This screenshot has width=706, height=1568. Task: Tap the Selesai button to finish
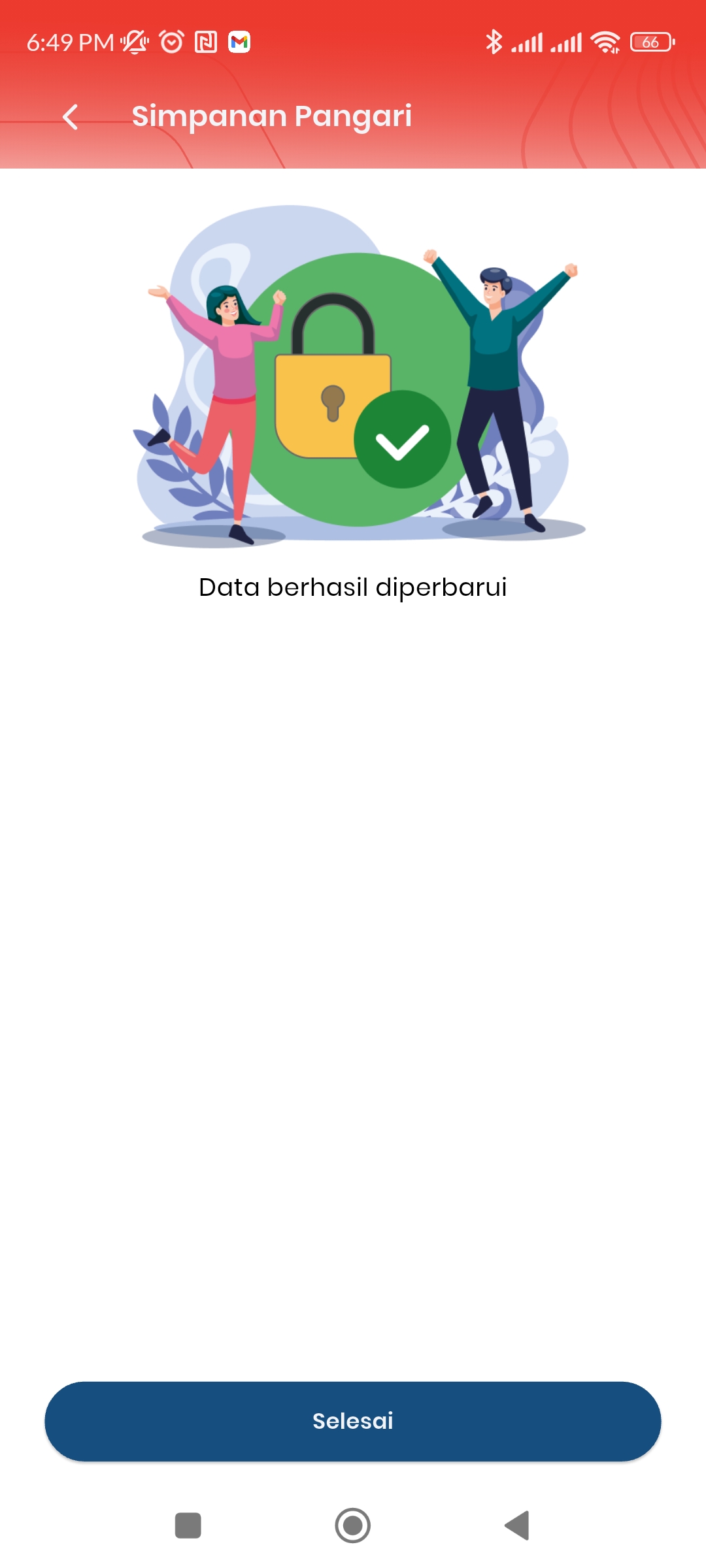[x=353, y=1421]
